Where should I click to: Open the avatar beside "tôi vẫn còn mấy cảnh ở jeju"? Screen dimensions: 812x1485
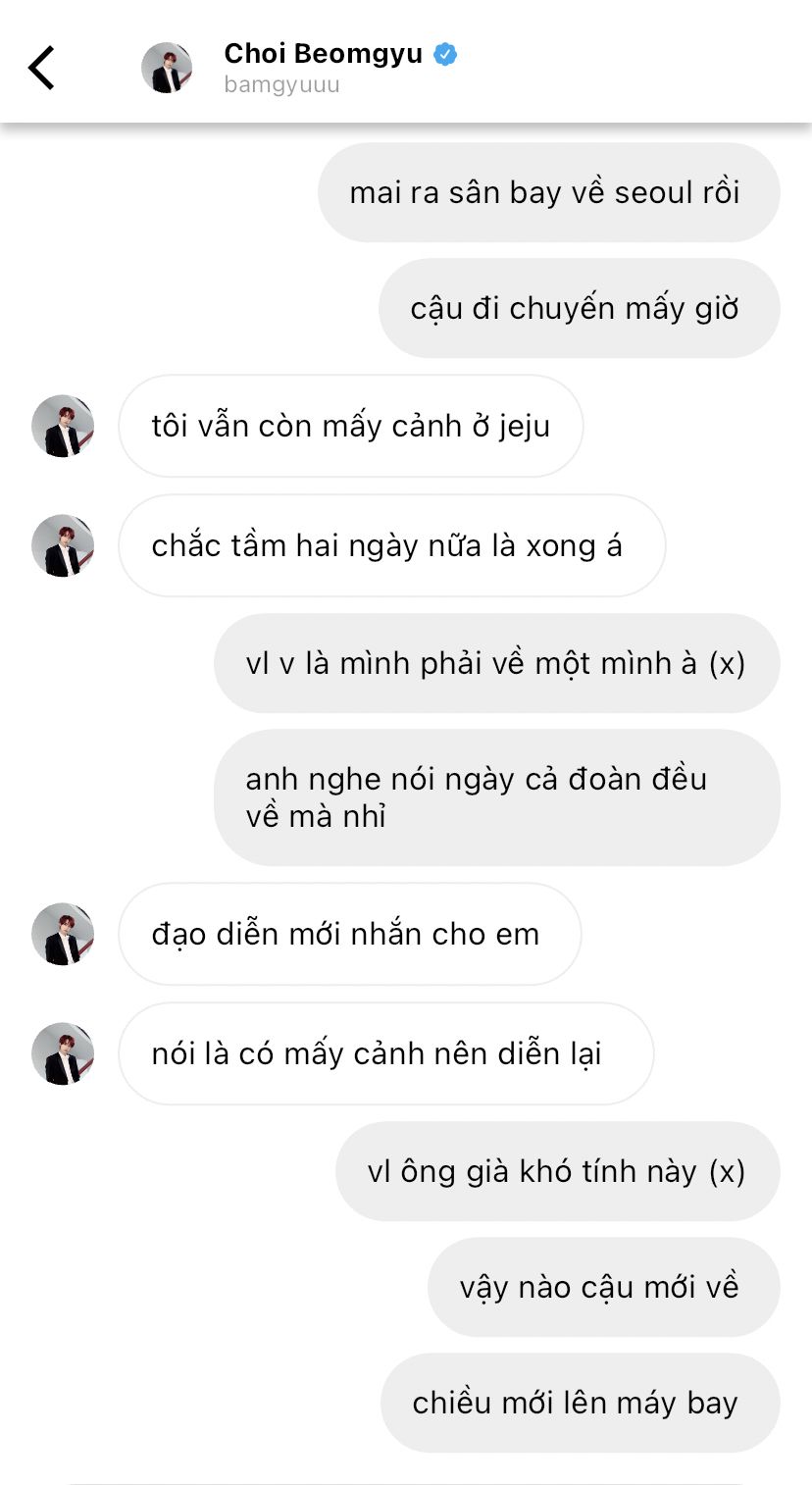pyautogui.click(x=63, y=426)
